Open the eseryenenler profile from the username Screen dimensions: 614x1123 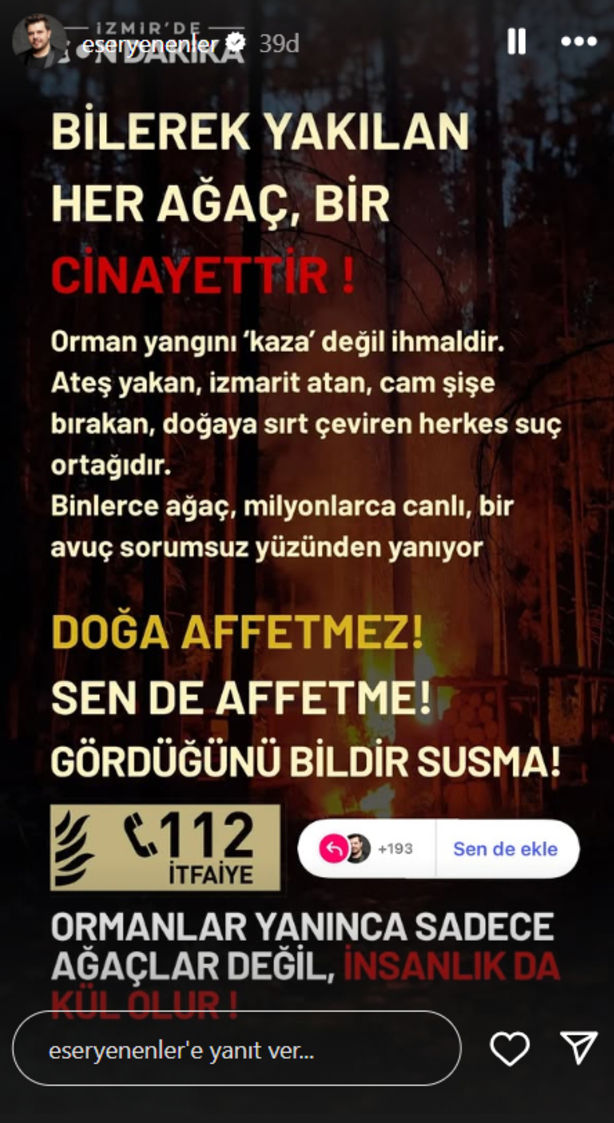coord(150,44)
